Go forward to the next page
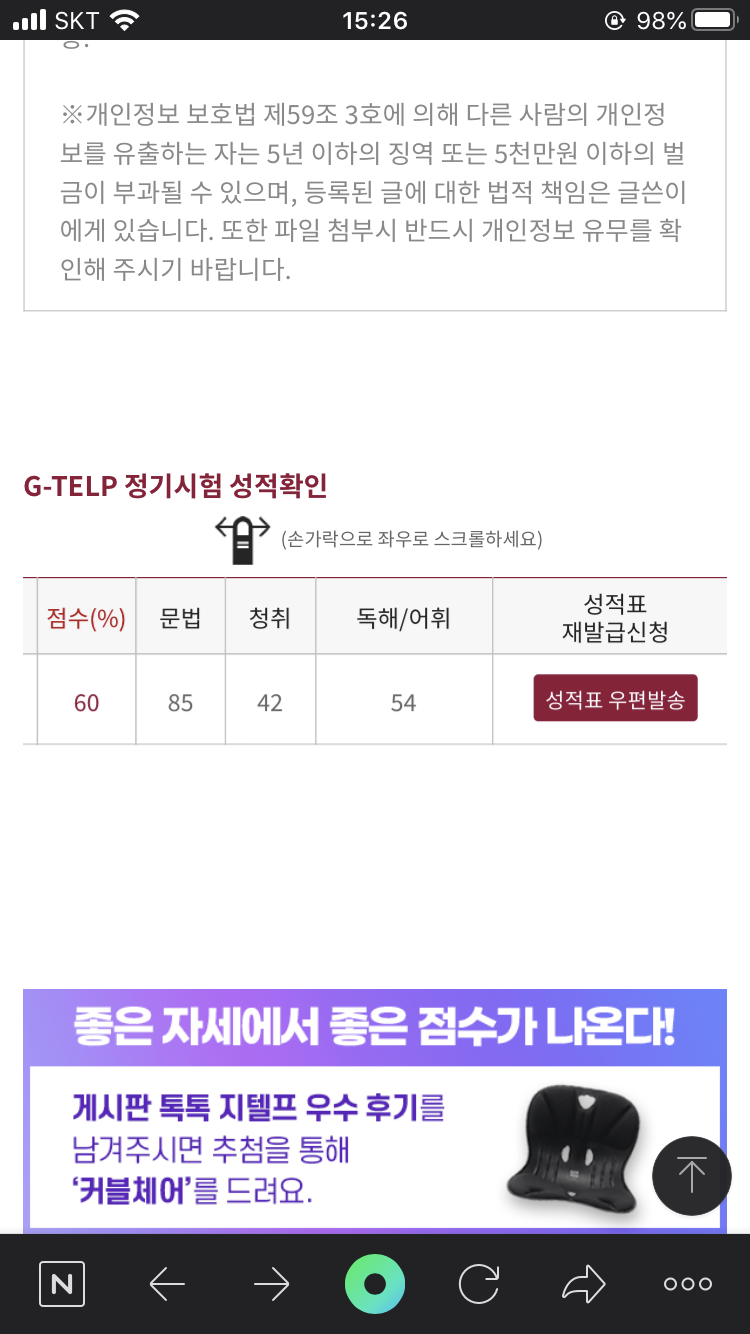Viewport: 750px width, 1334px height. coord(271,1284)
